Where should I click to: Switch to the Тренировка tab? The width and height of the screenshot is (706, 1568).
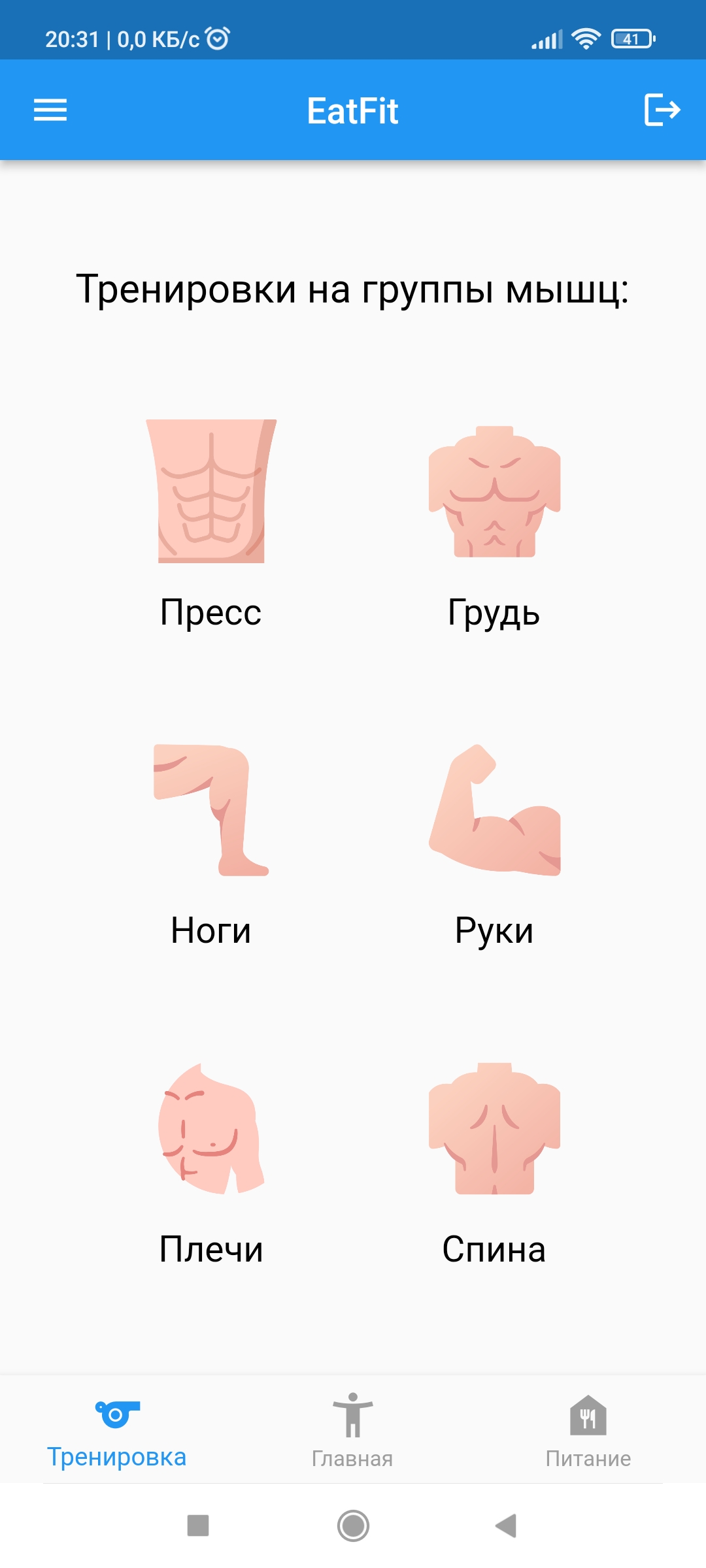(x=117, y=1431)
